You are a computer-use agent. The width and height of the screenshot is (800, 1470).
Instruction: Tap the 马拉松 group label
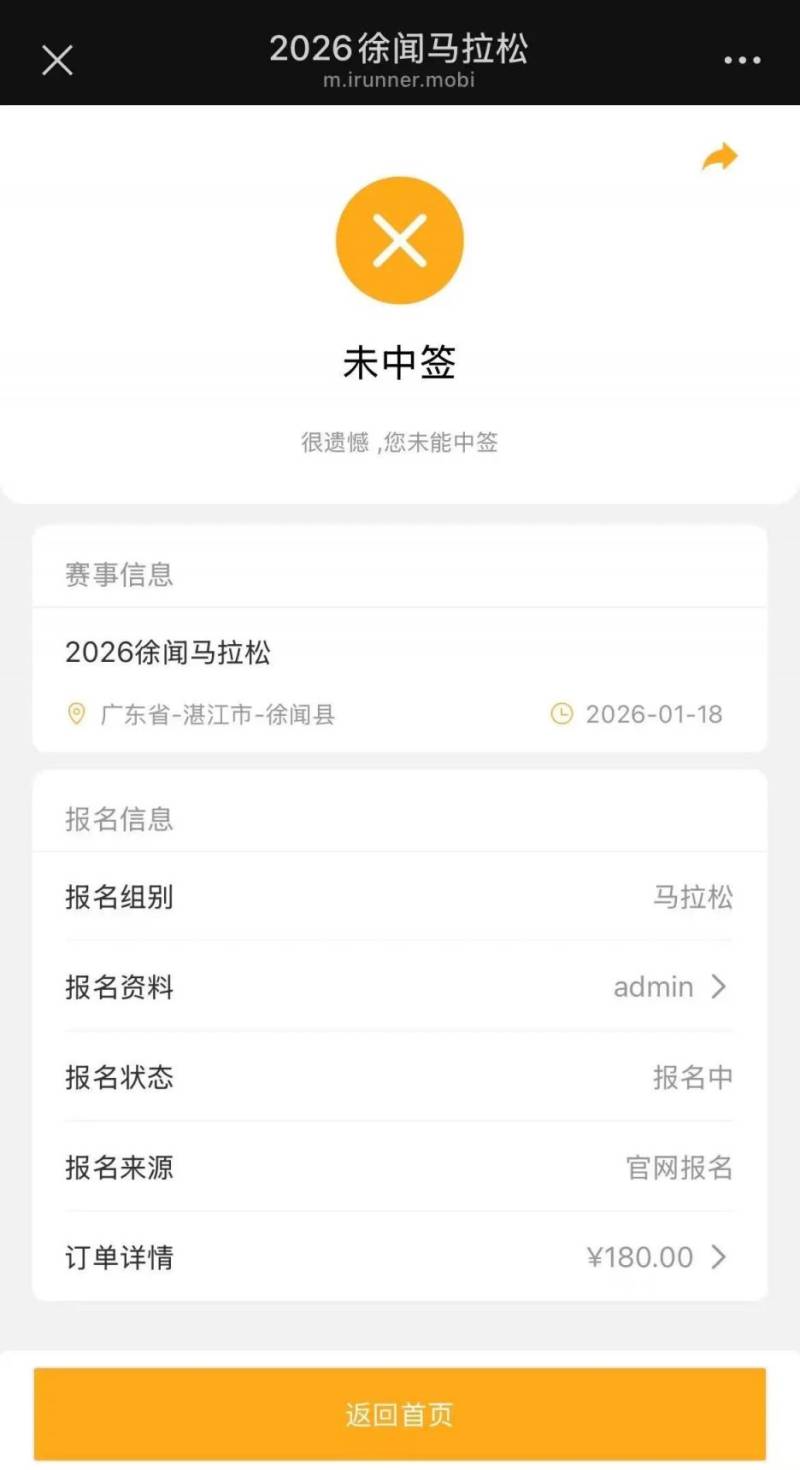point(694,898)
